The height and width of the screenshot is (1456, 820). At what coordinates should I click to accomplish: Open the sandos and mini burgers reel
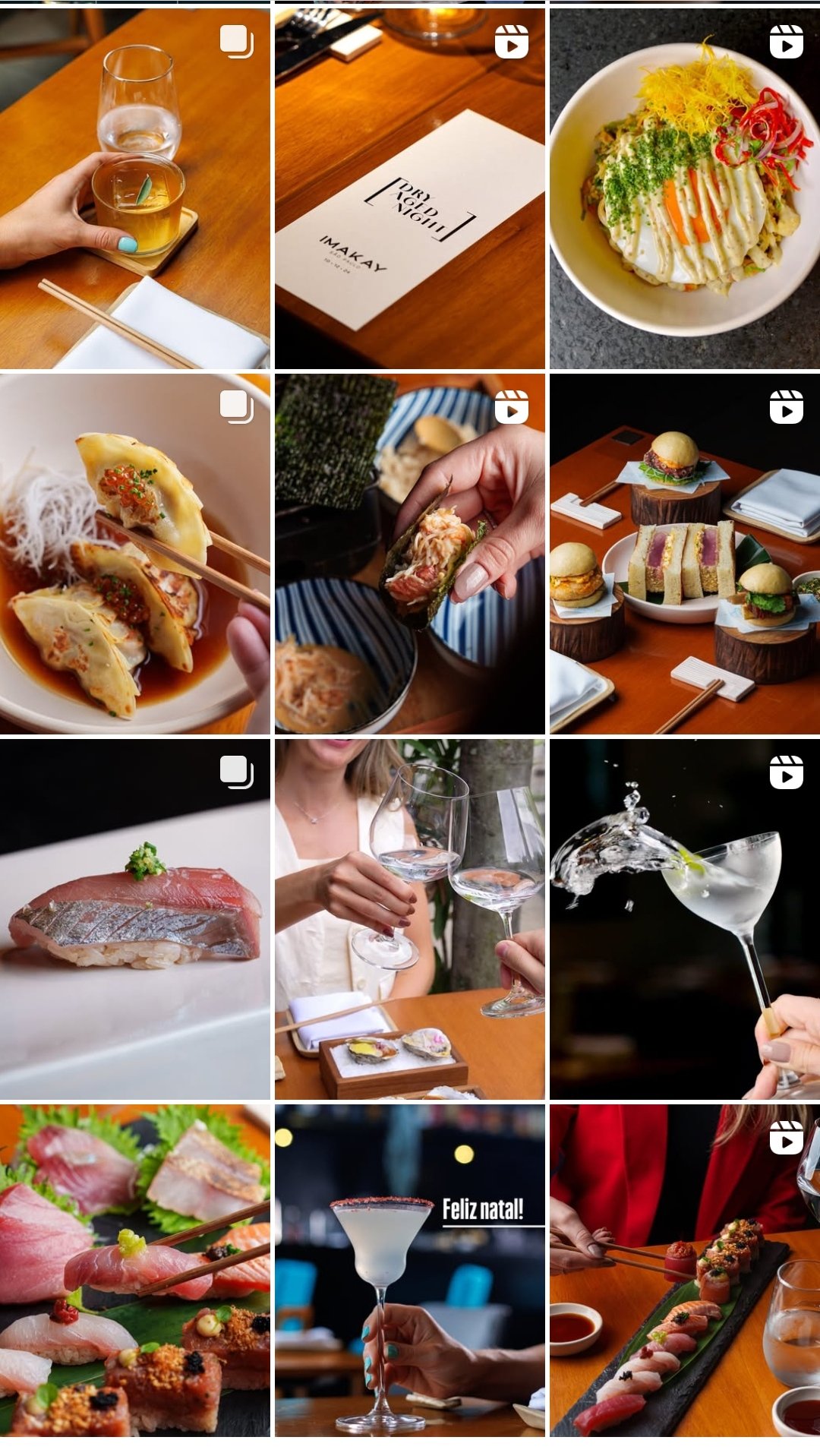[x=684, y=554]
